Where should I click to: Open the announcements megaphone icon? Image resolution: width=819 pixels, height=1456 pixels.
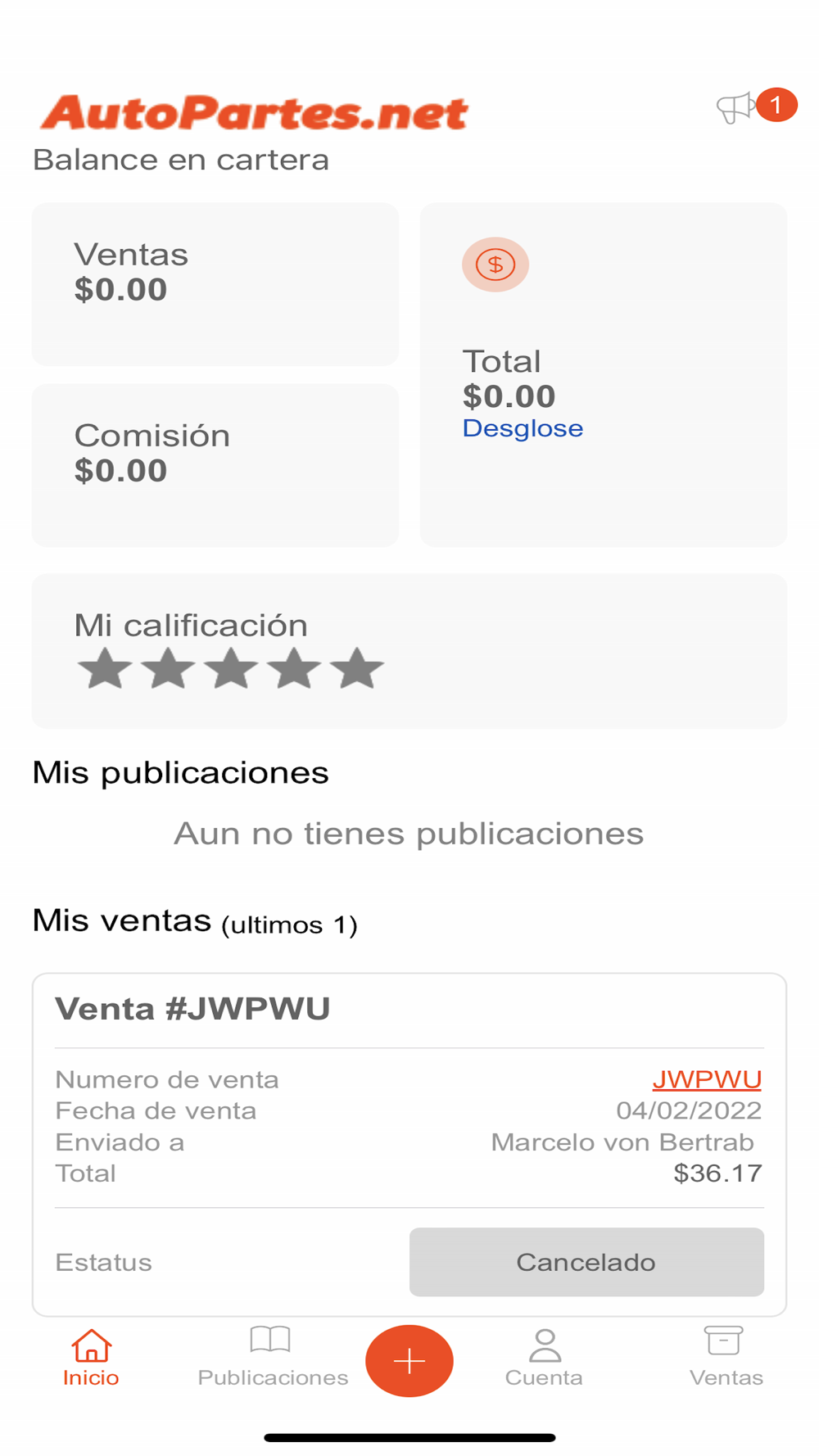[x=736, y=107]
